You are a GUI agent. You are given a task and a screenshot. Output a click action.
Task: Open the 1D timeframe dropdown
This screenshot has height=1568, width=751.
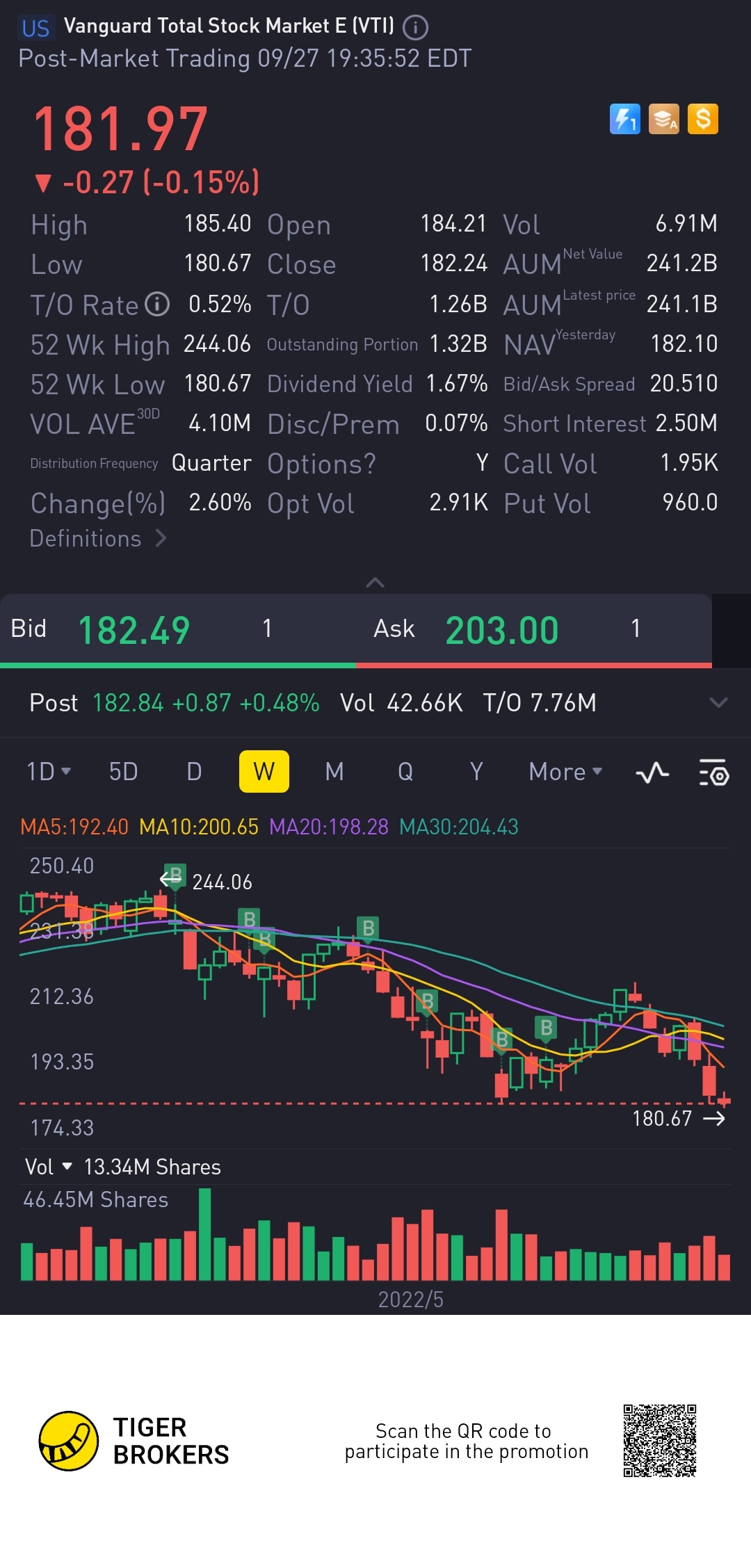coord(48,771)
